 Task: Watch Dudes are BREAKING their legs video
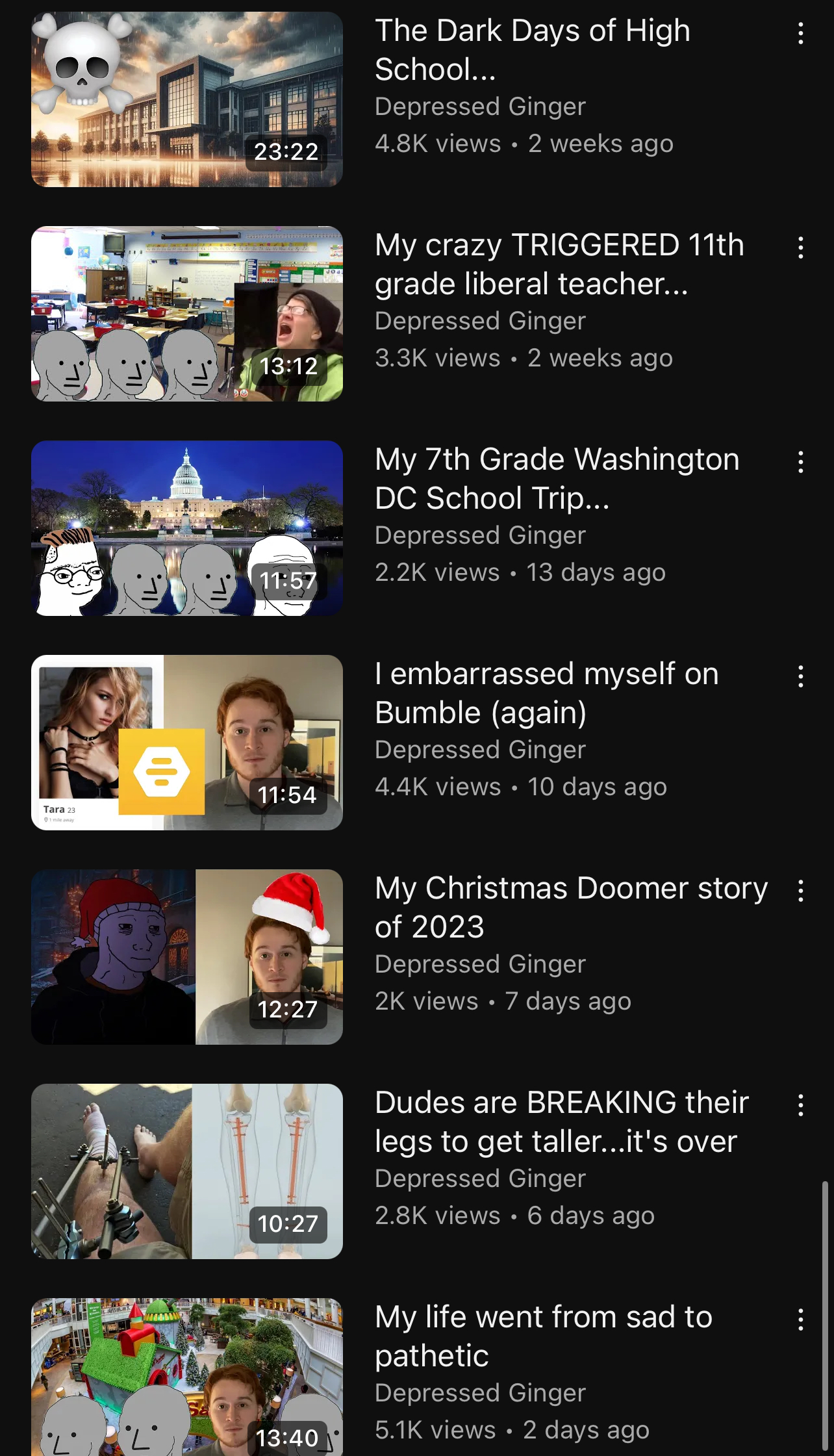187,1171
